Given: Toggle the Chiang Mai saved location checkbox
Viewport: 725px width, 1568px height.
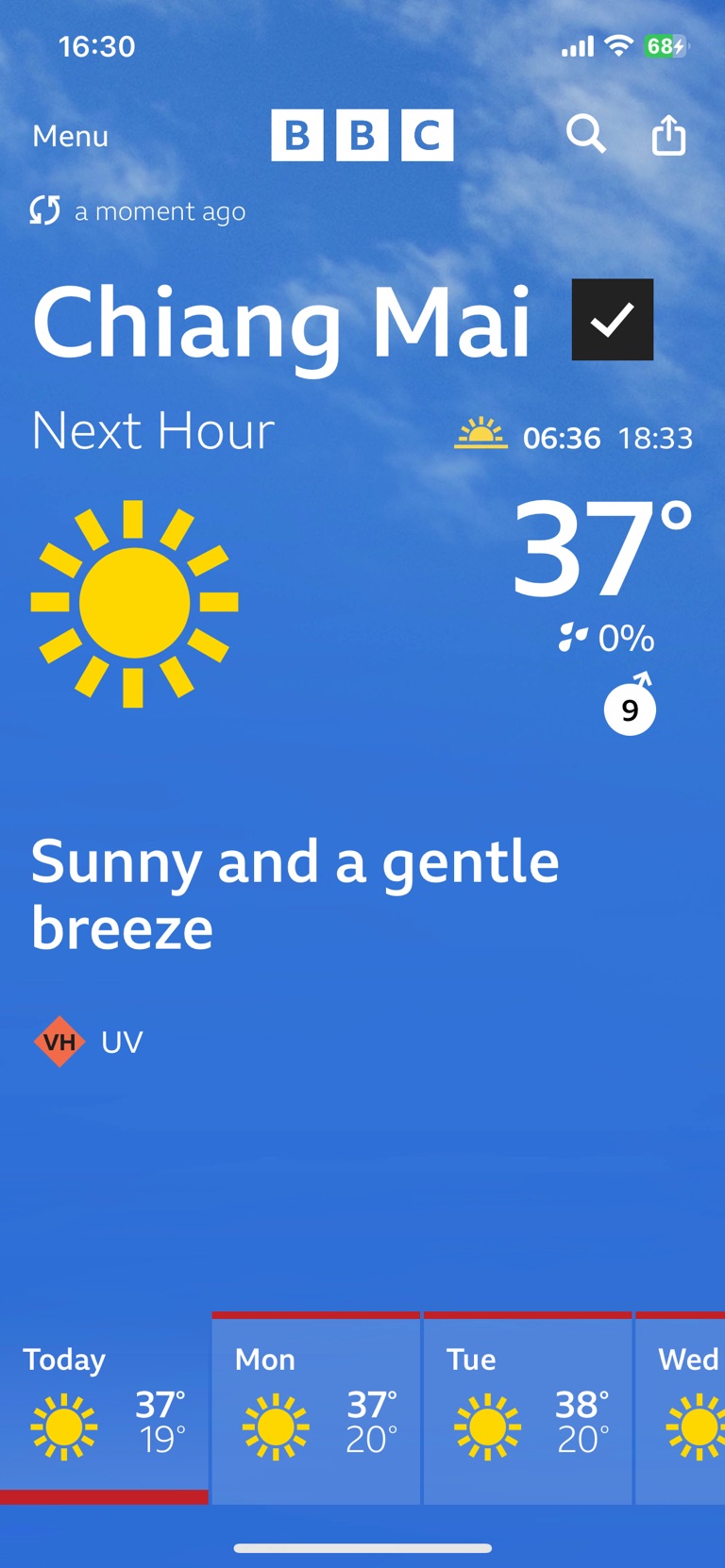Looking at the screenshot, I should [x=612, y=320].
